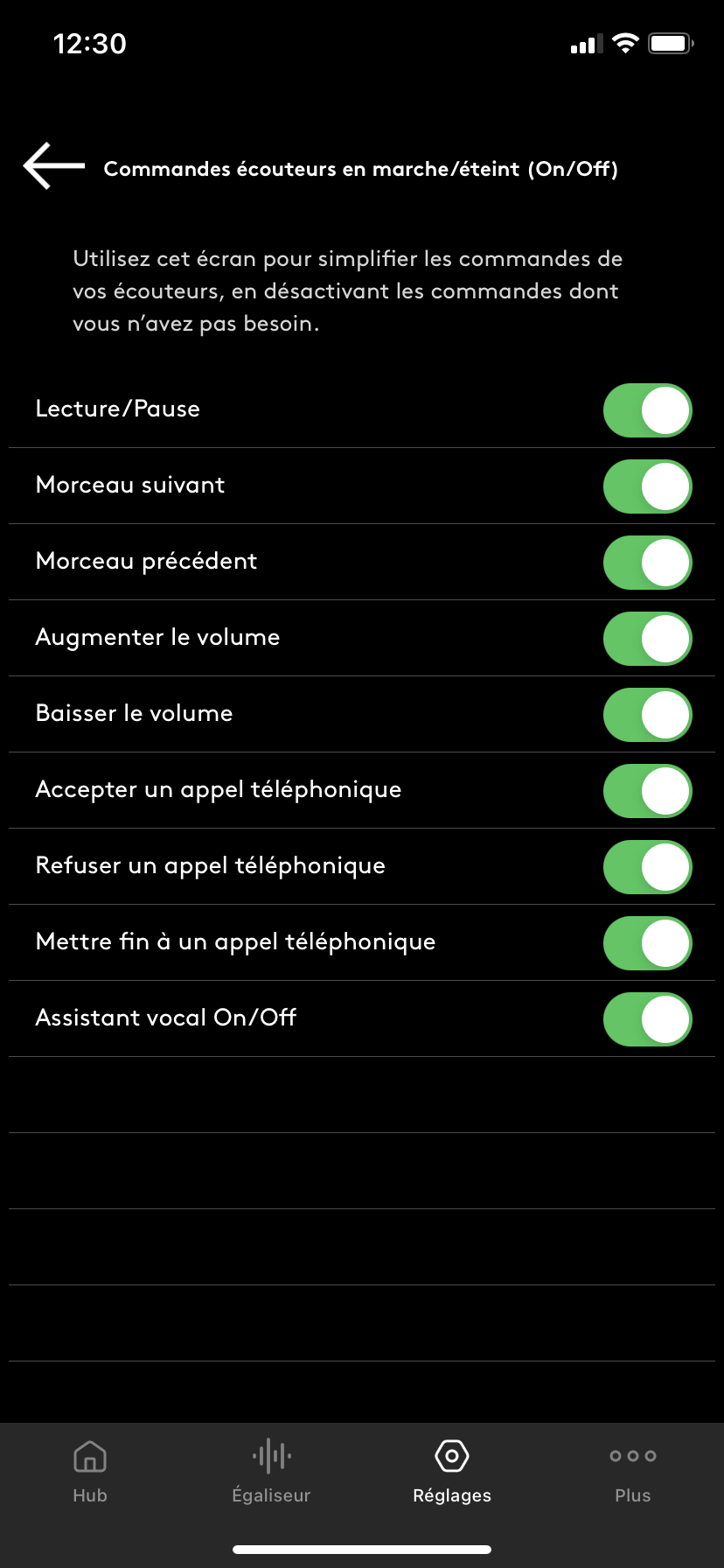Toggle the Morceau précédent switch
Viewport: 724px width, 1568px height.
[x=647, y=563]
